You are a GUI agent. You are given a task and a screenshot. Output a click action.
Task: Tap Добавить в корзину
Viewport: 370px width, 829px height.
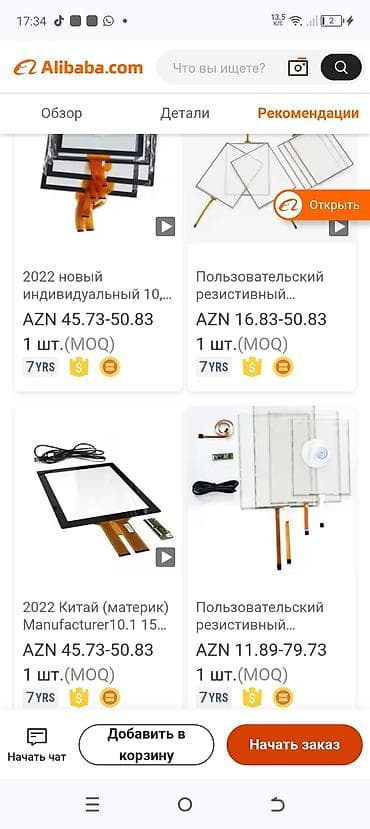pyautogui.click(x=146, y=745)
